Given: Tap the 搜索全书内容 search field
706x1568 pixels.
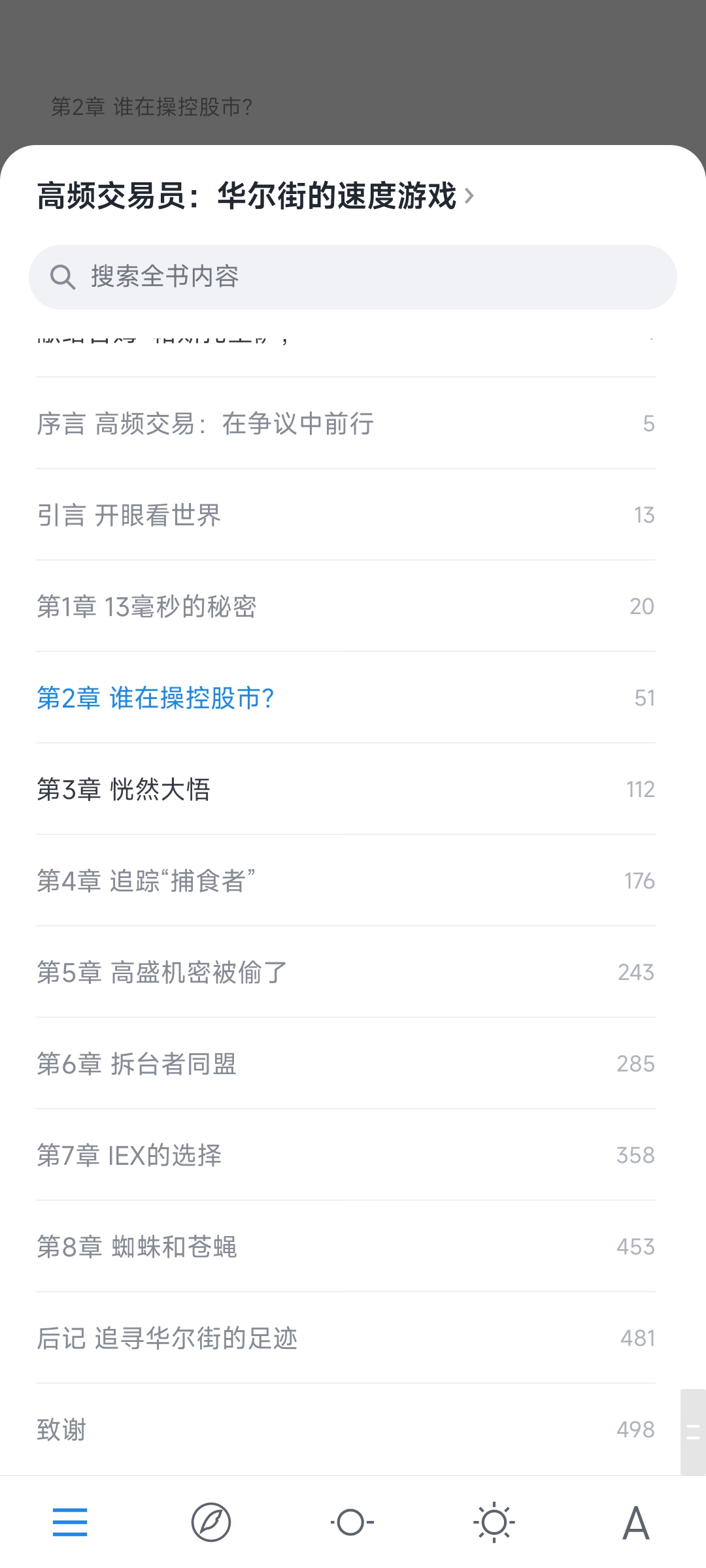Looking at the screenshot, I should click(x=353, y=277).
